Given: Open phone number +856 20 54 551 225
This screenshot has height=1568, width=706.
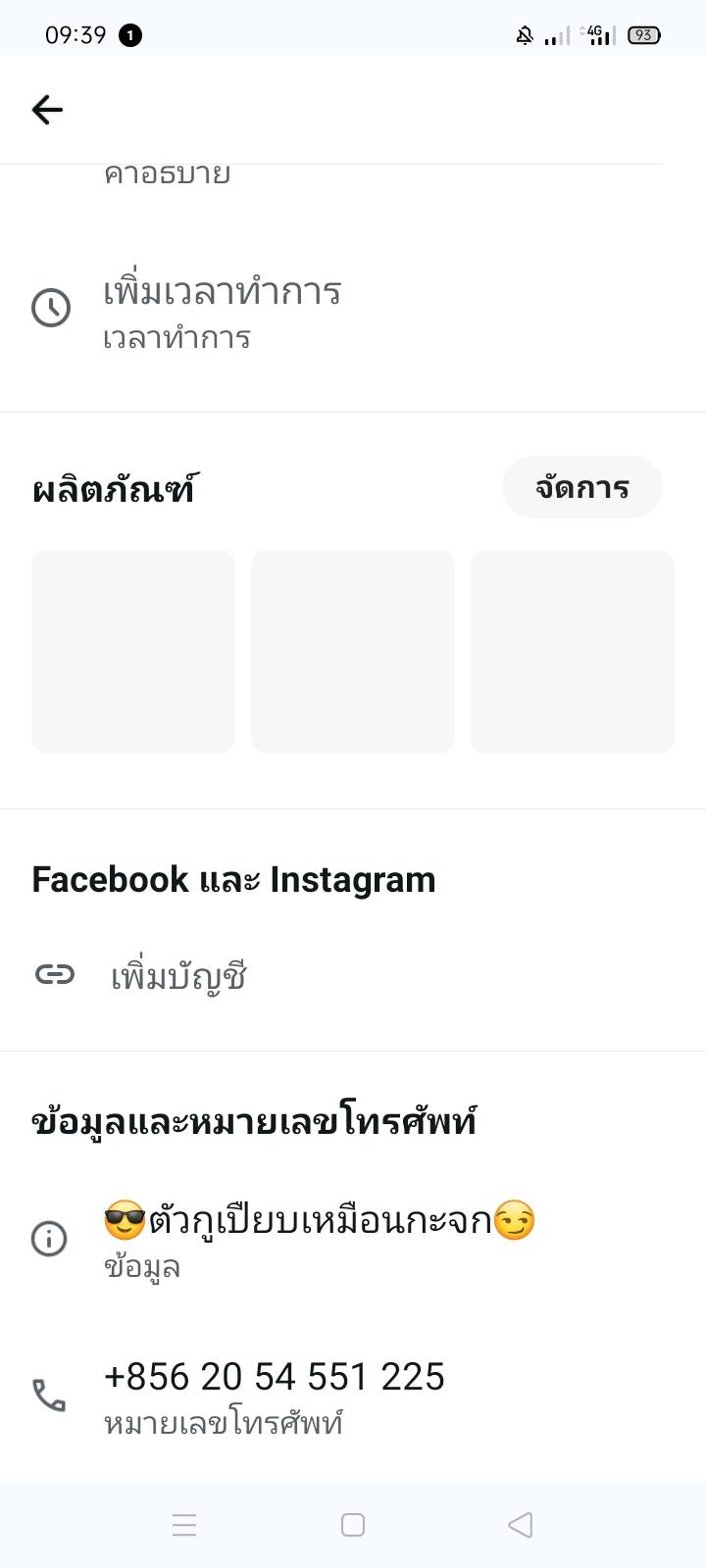Looking at the screenshot, I should tap(353, 1396).
